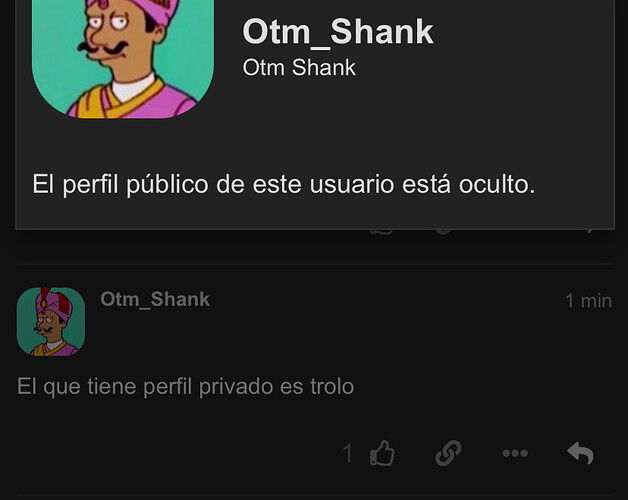This screenshot has height=500, width=628.
Task: Tap the small avatar beside the post
Action: coord(51,322)
